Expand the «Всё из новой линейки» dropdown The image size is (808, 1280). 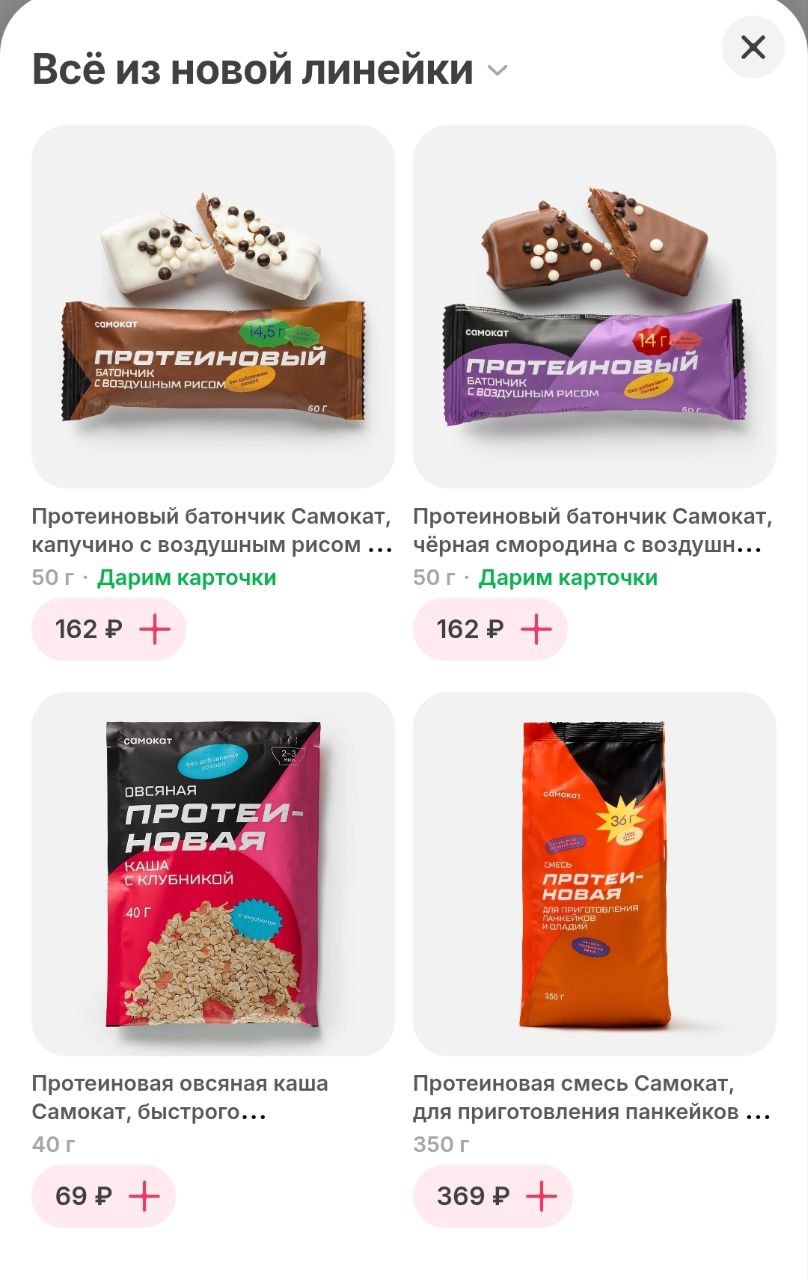pos(497,71)
